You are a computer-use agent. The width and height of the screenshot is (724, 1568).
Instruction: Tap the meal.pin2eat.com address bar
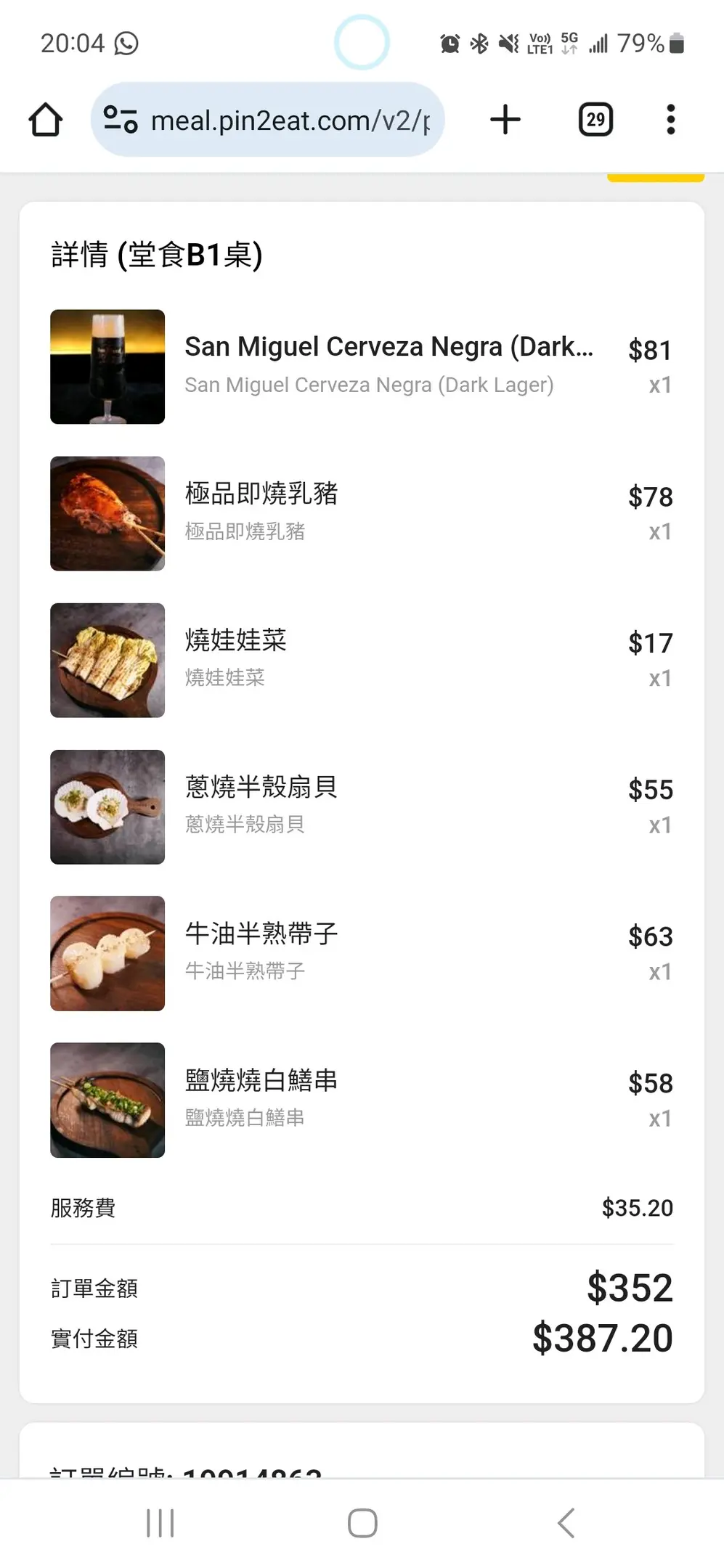tap(267, 120)
